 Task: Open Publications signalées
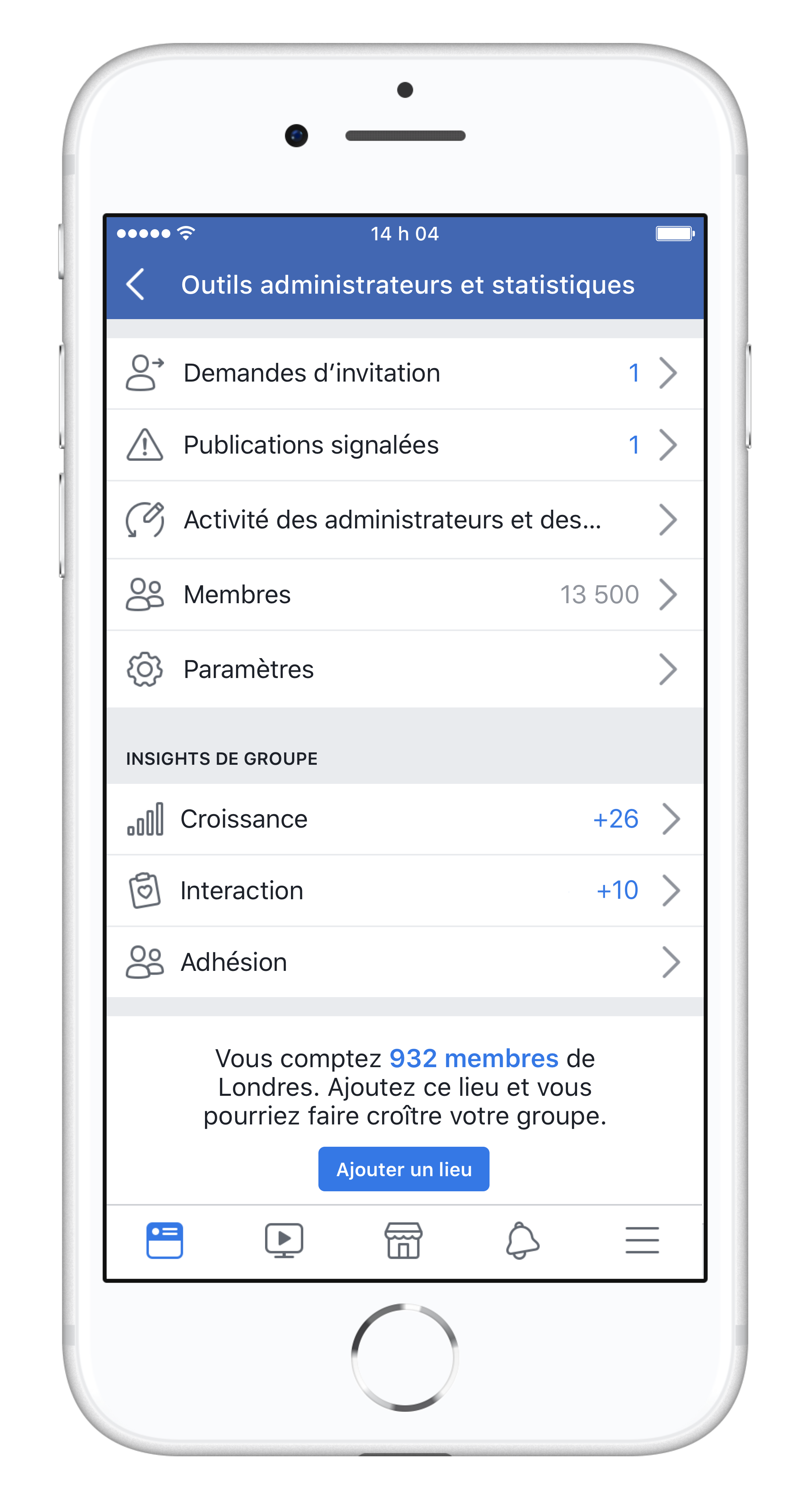404,445
